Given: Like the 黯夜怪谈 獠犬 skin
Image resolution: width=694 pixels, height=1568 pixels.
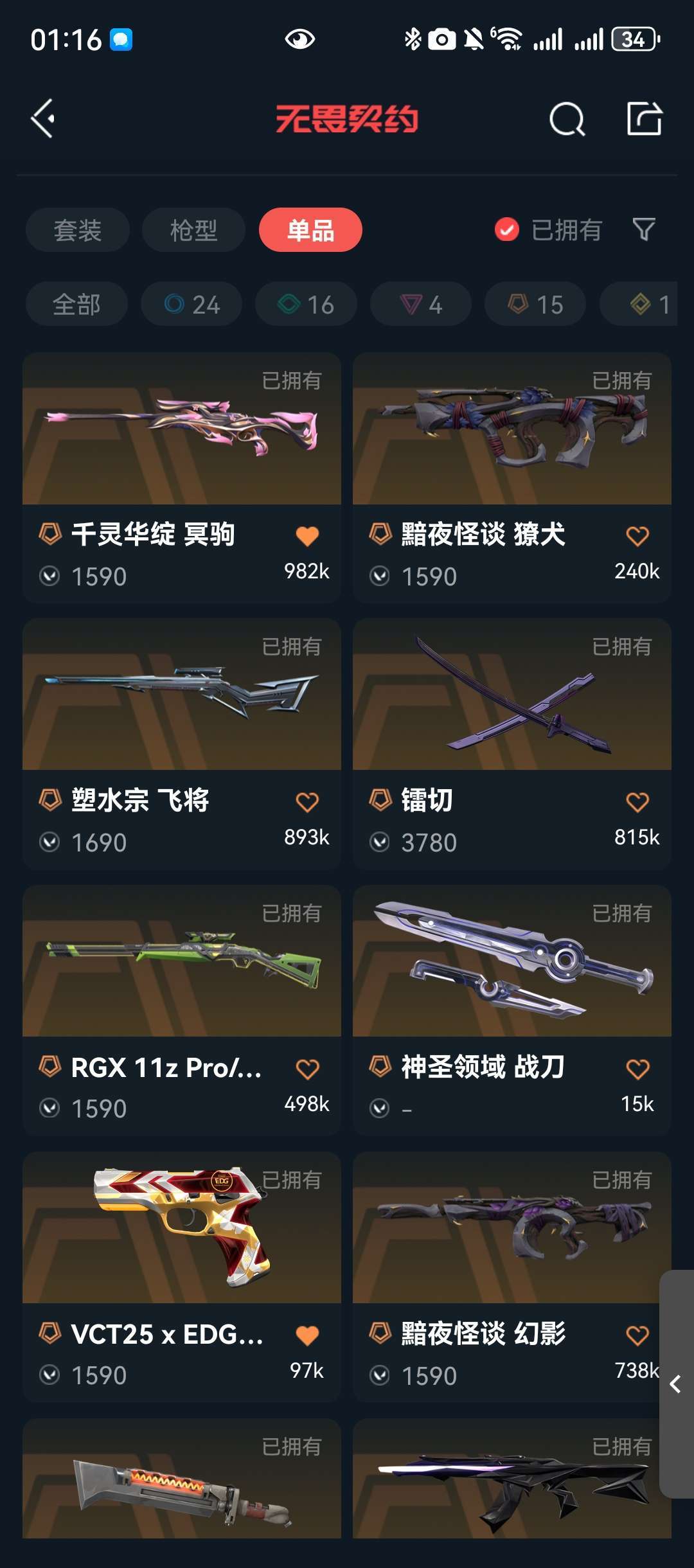Looking at the screenshot, I should [637, 535].
